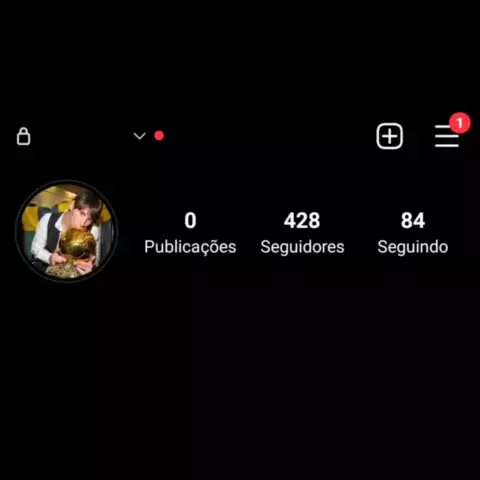Open the hamburger menu with notification badge

pyautogui.click(x=447, y=136)
